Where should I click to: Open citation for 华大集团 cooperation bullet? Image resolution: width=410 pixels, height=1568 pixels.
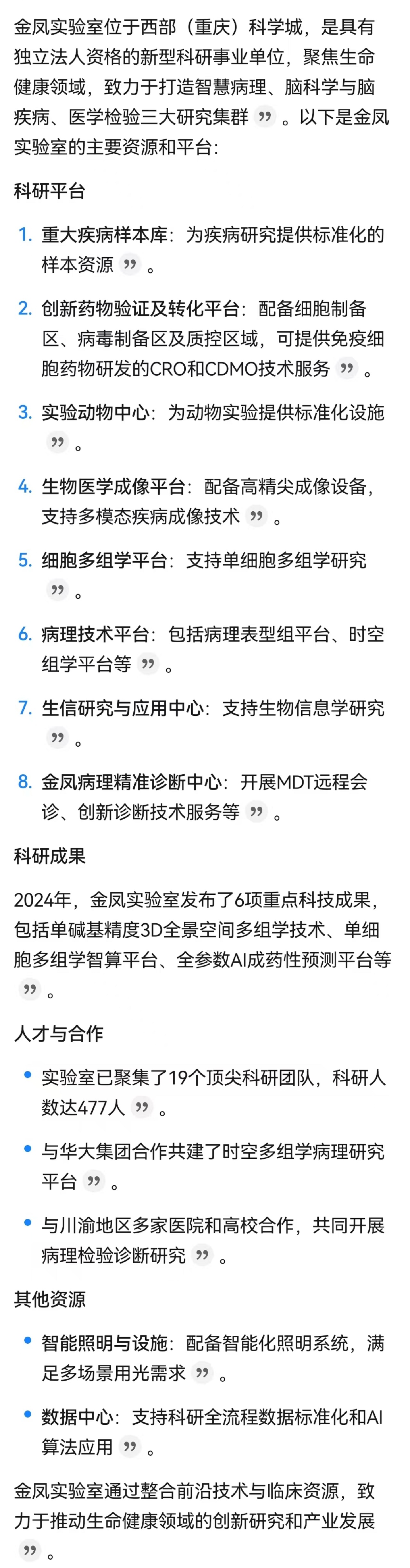pos(93,1181)
